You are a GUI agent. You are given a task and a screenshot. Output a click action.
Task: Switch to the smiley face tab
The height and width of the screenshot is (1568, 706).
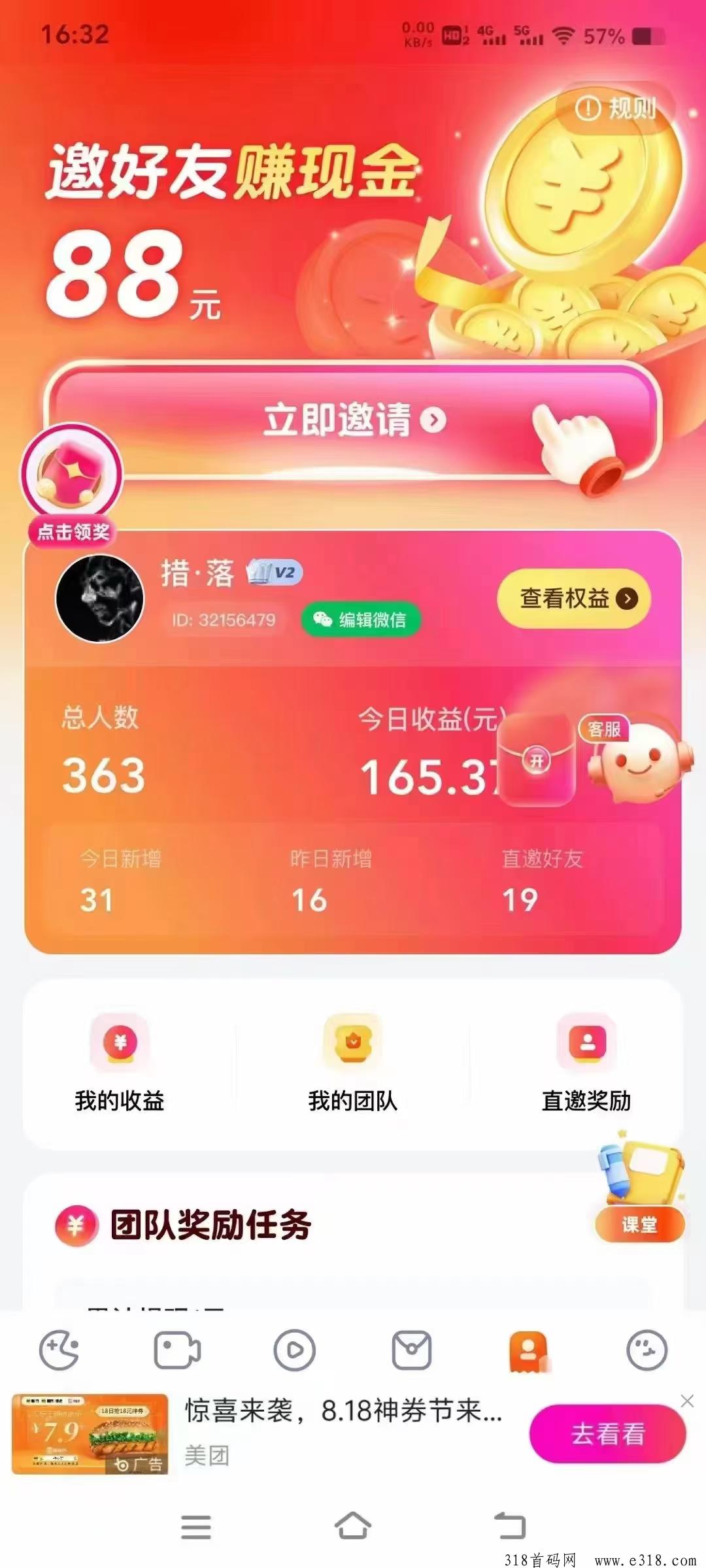(647, 1350)
